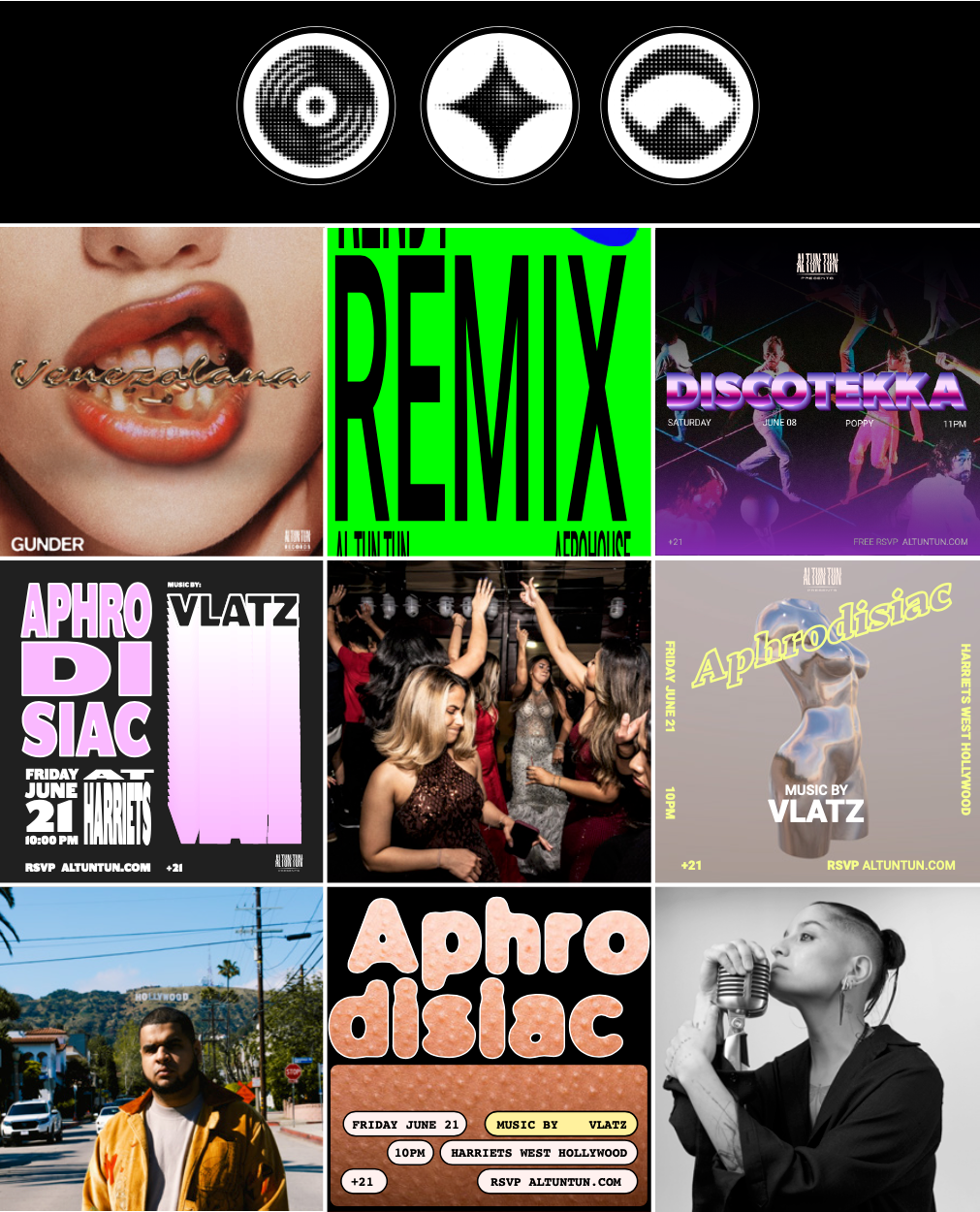Open the Hollywood sign portrait tile

pos(161,1049)
